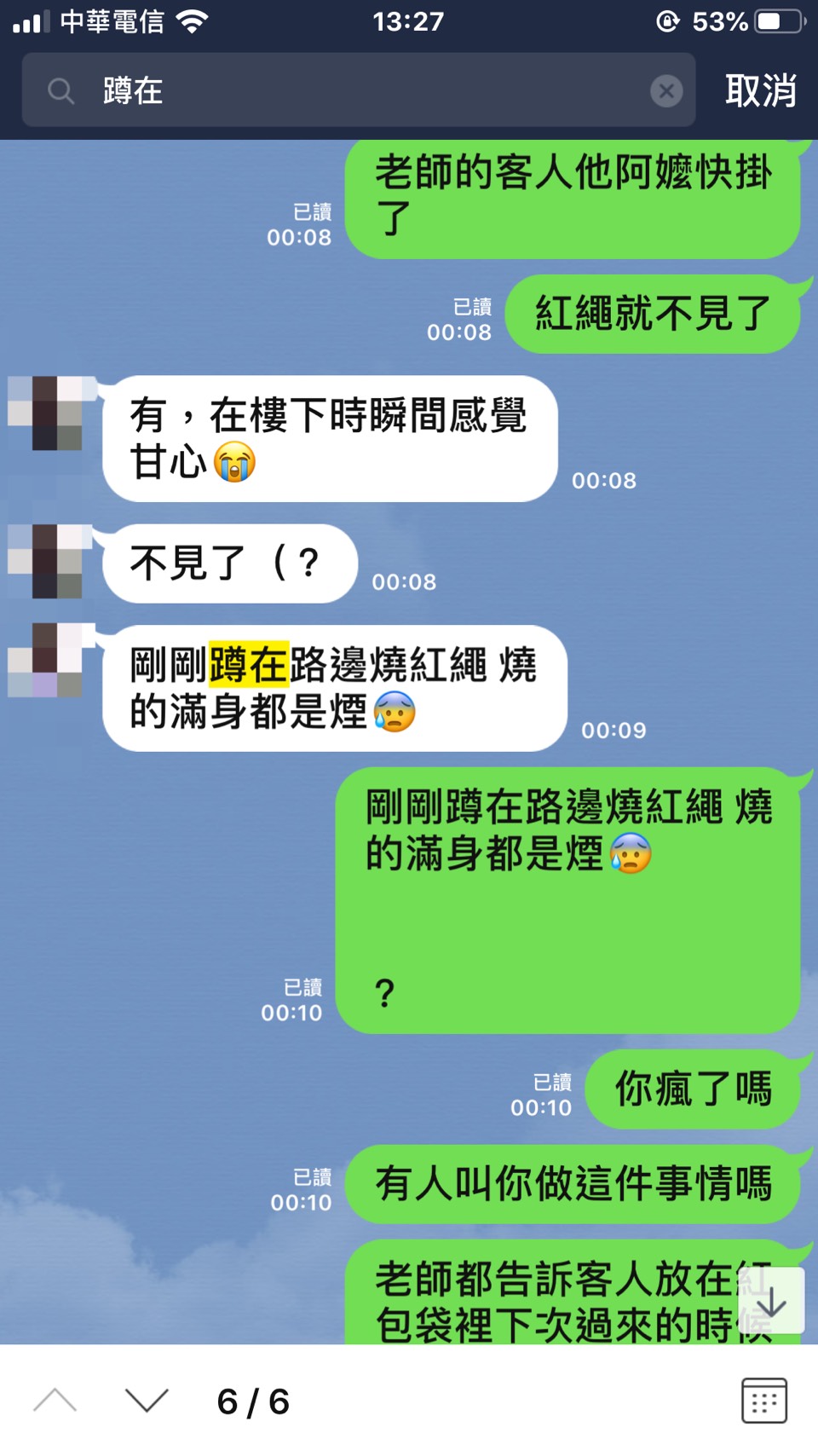Jump to the latest message via the down arrow
818x1456 pixels.
coord(772,1302)
